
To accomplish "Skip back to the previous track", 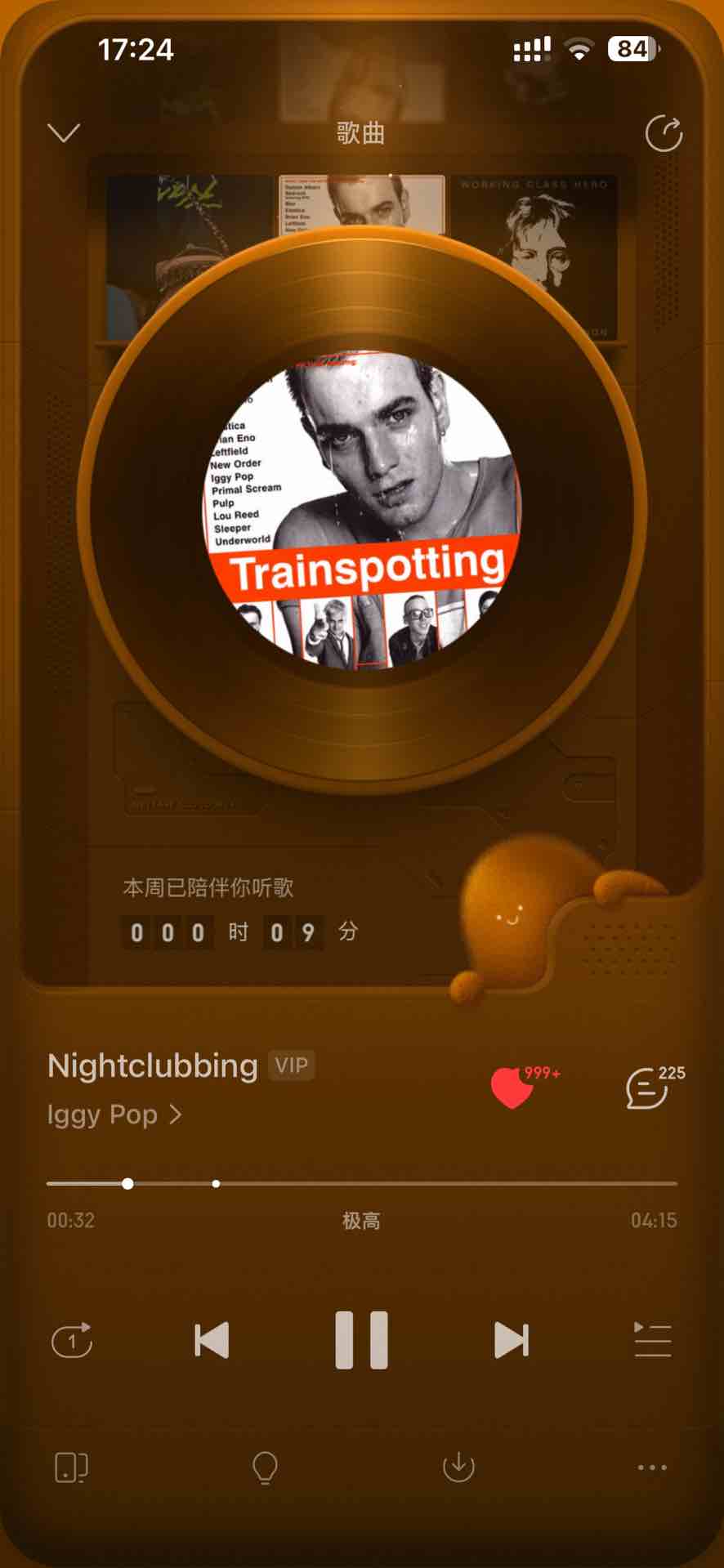I will click(212, 1340).
